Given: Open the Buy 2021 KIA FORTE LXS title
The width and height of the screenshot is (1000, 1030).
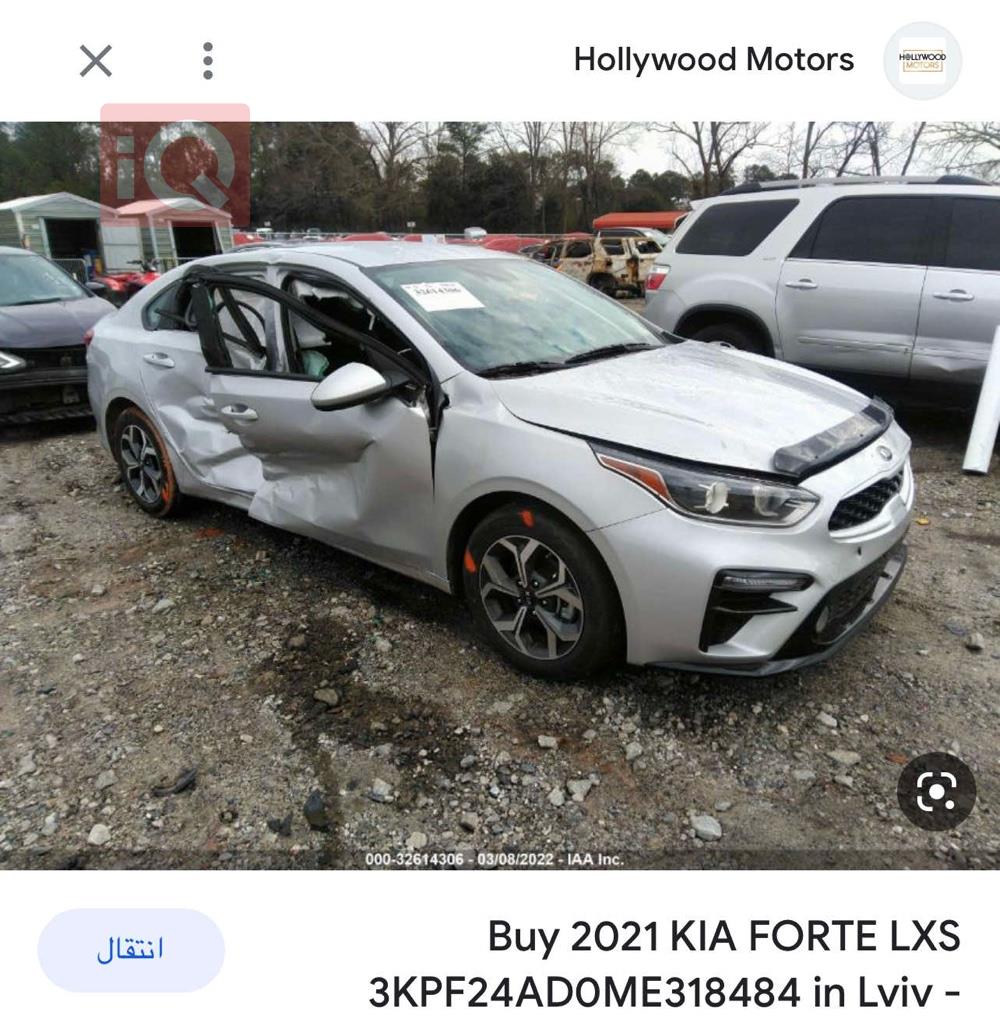Looking at the screenshot, I should pyautogui.click(x=665, y=964).
